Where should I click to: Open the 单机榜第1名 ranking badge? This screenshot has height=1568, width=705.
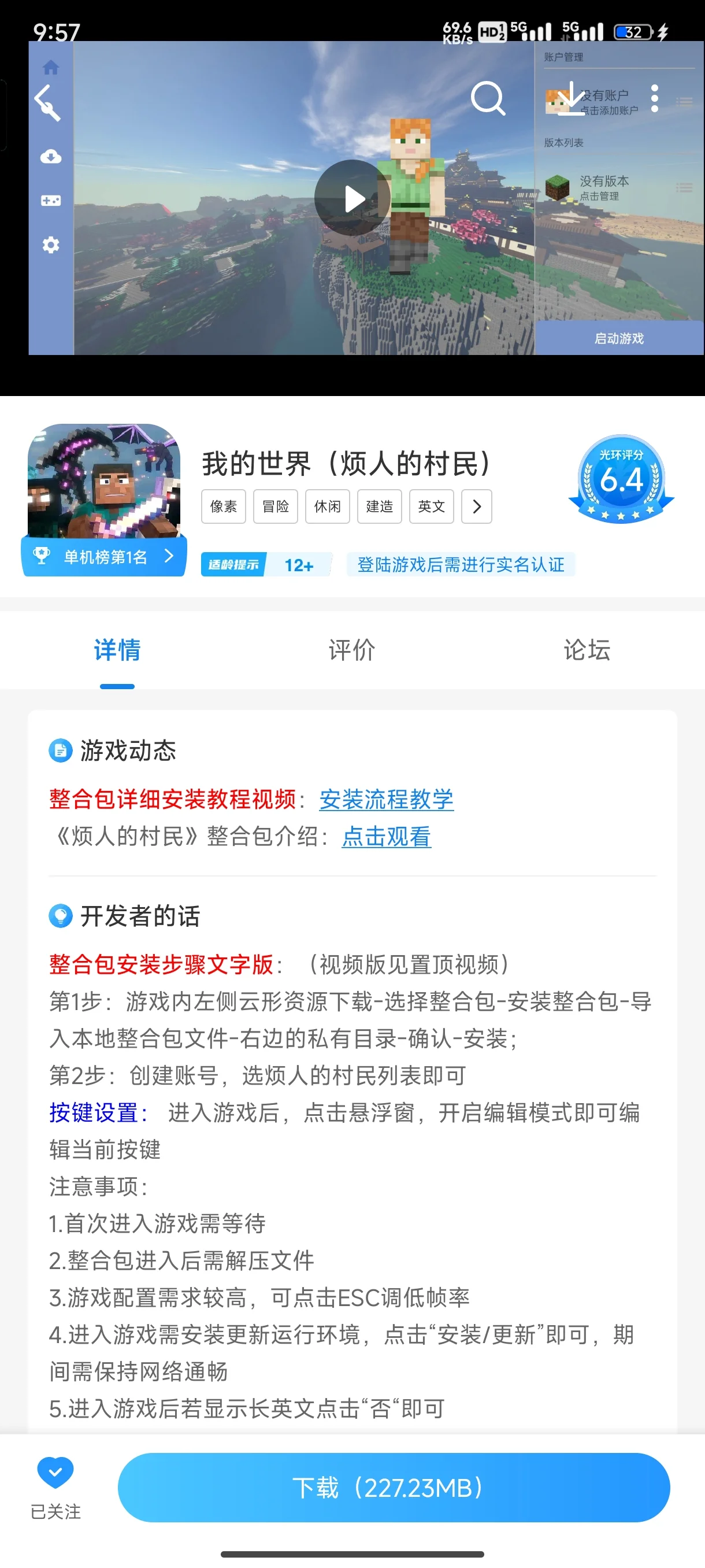click(x=104, y=556)
